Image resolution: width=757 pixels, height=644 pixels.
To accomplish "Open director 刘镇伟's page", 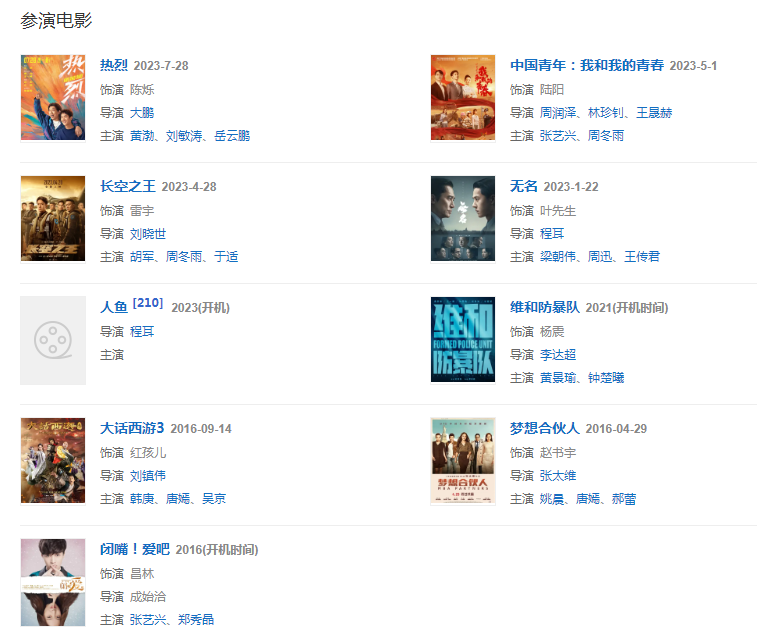I will pos(148,475).
